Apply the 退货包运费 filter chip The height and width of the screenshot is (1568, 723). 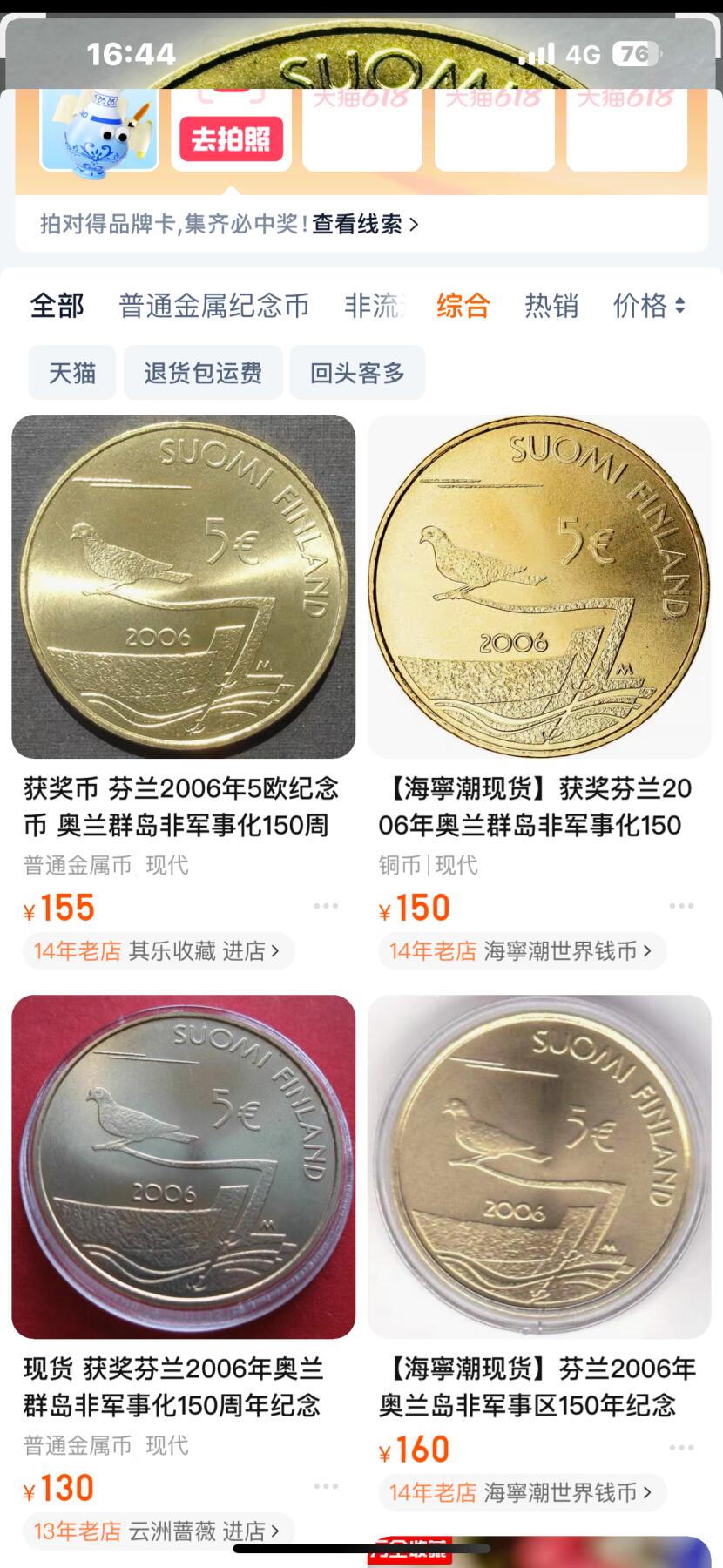pos(203,373)
